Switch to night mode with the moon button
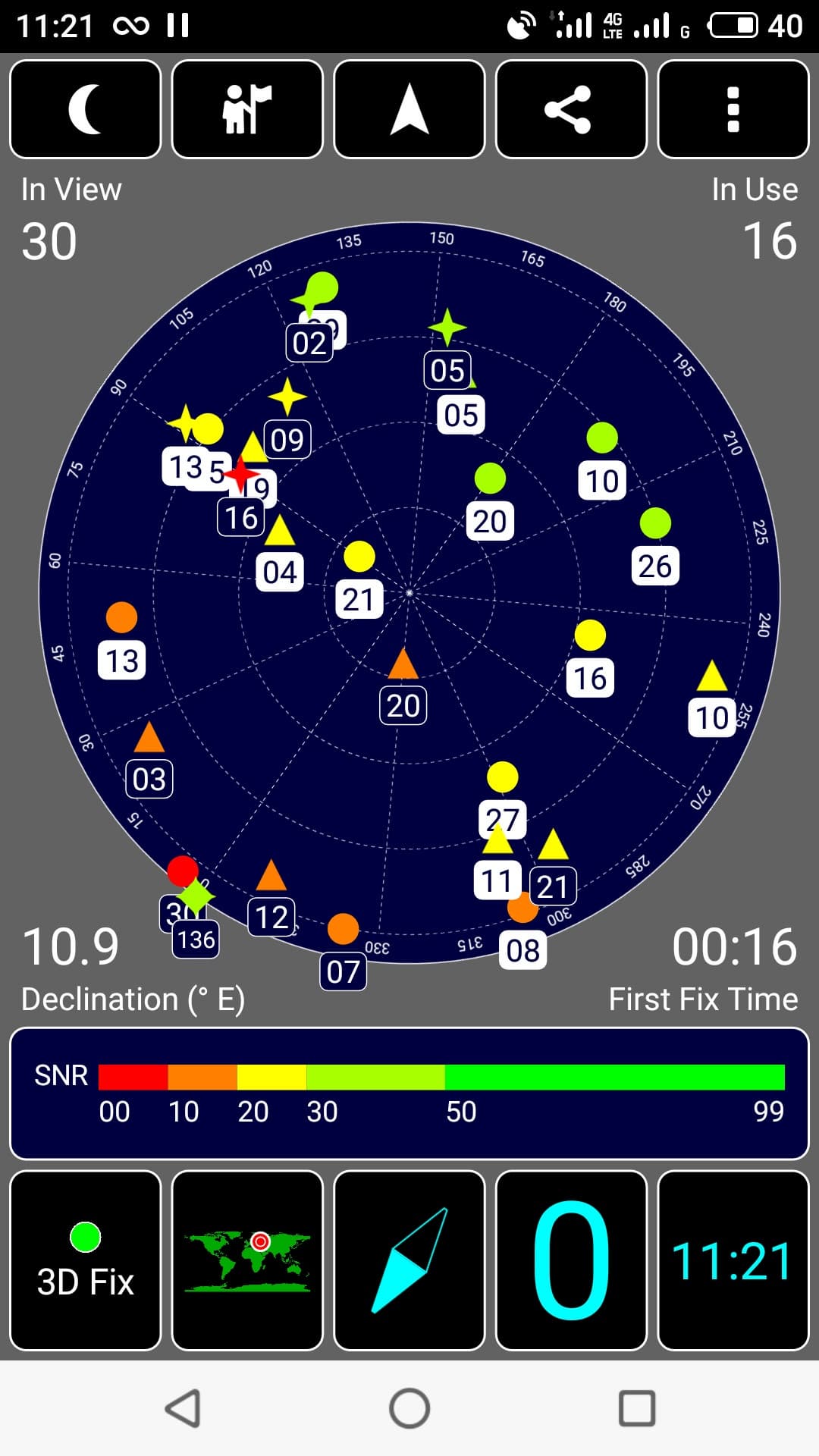This screenshot has width=819, height=1456. pos(86,109)
